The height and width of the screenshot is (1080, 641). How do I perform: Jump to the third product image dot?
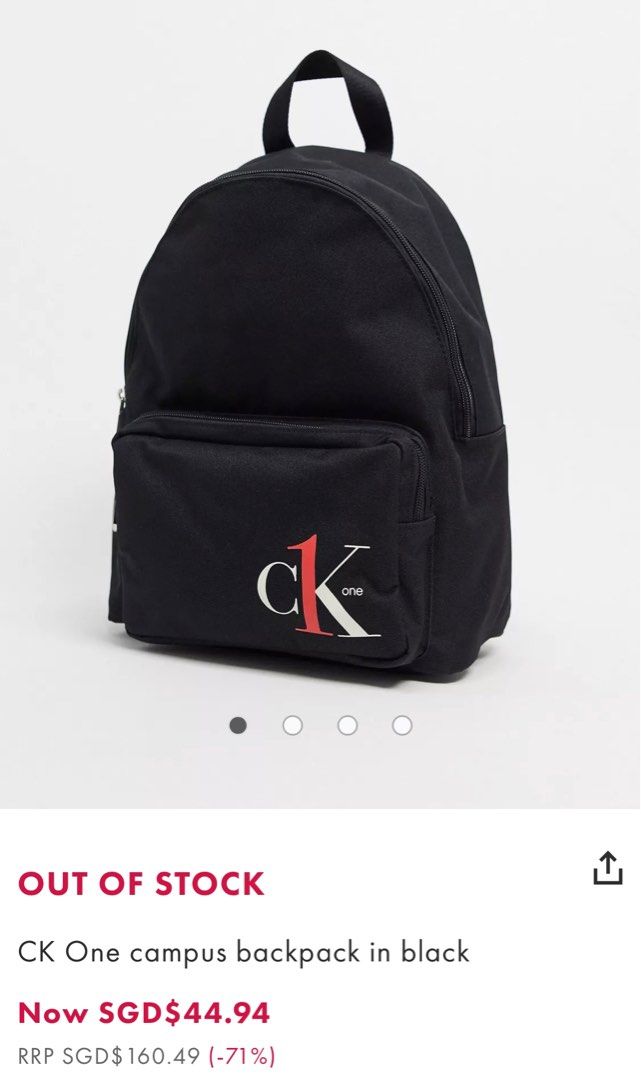(348, 725)
